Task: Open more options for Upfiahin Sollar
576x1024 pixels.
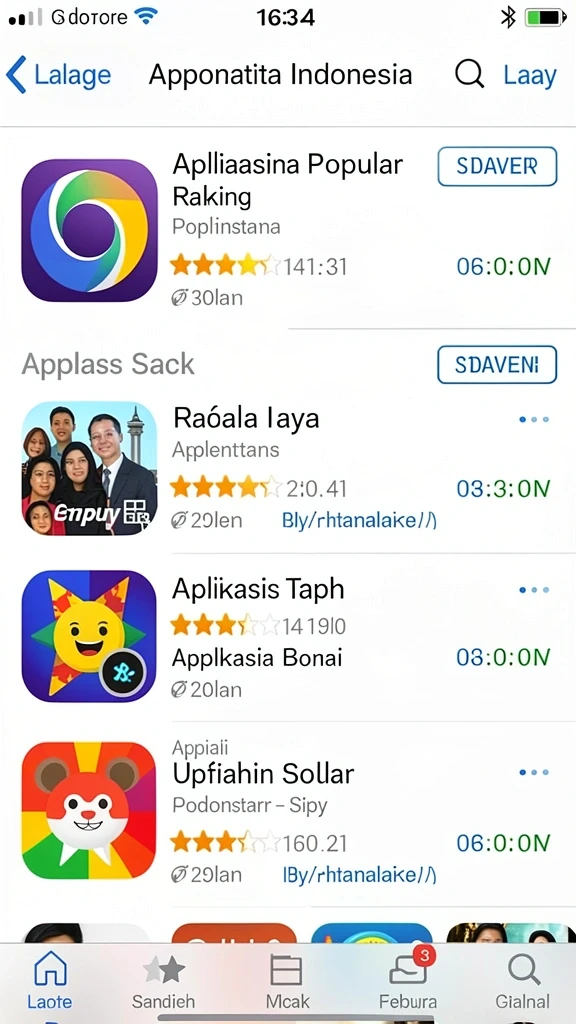Action: 534,772
